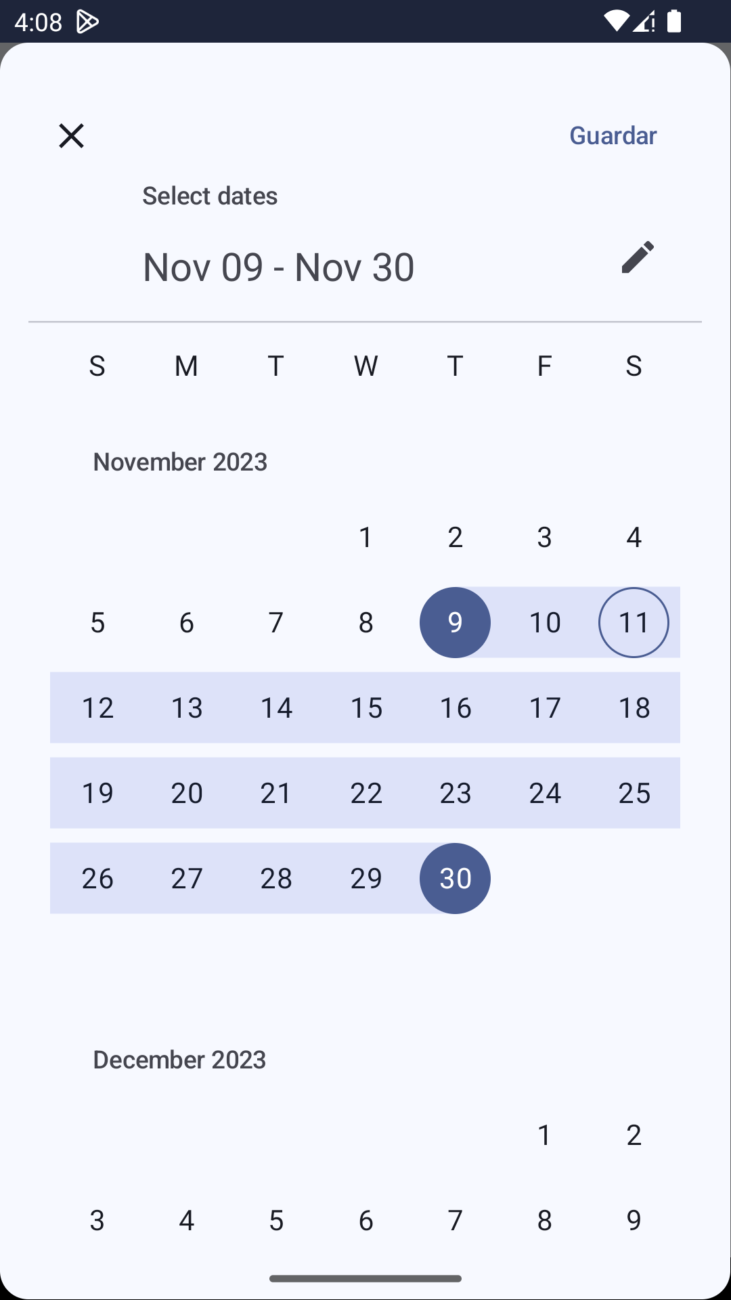The image size is (731, 1300).
Task: Pick November 5 in the calendar
Action: click(97, 622)
